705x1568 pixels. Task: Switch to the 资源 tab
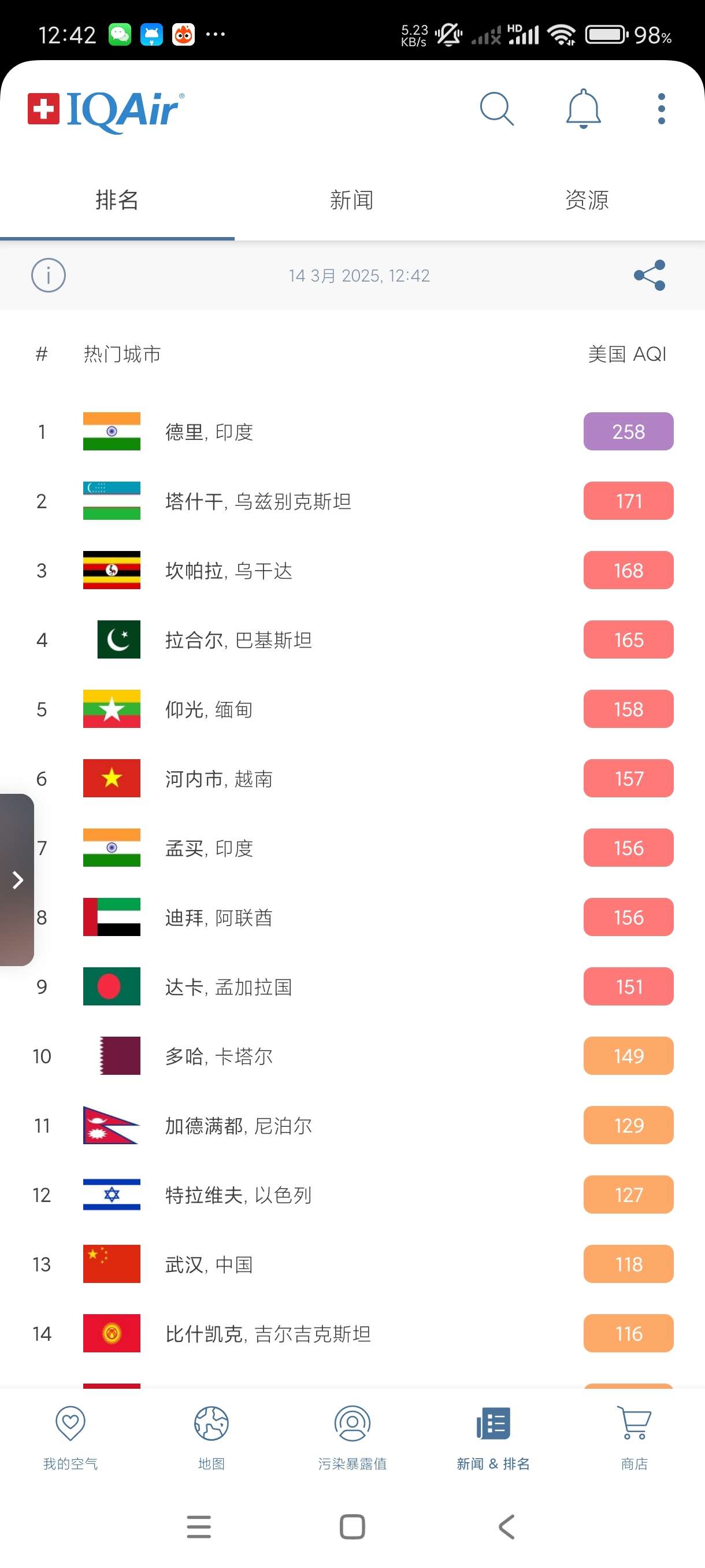(x=587, y=200)
